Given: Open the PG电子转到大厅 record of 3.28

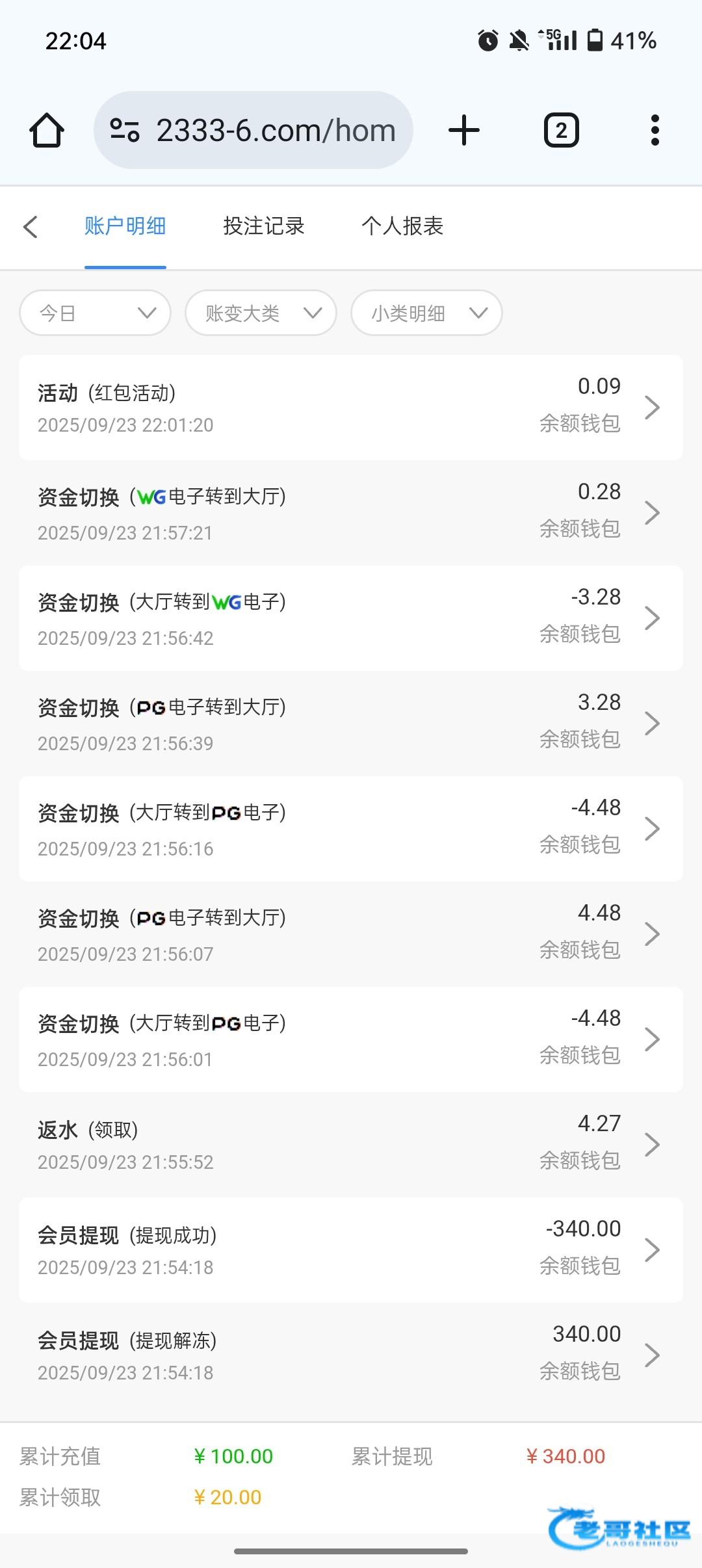Looking at the screenshot, I should 351,724.
